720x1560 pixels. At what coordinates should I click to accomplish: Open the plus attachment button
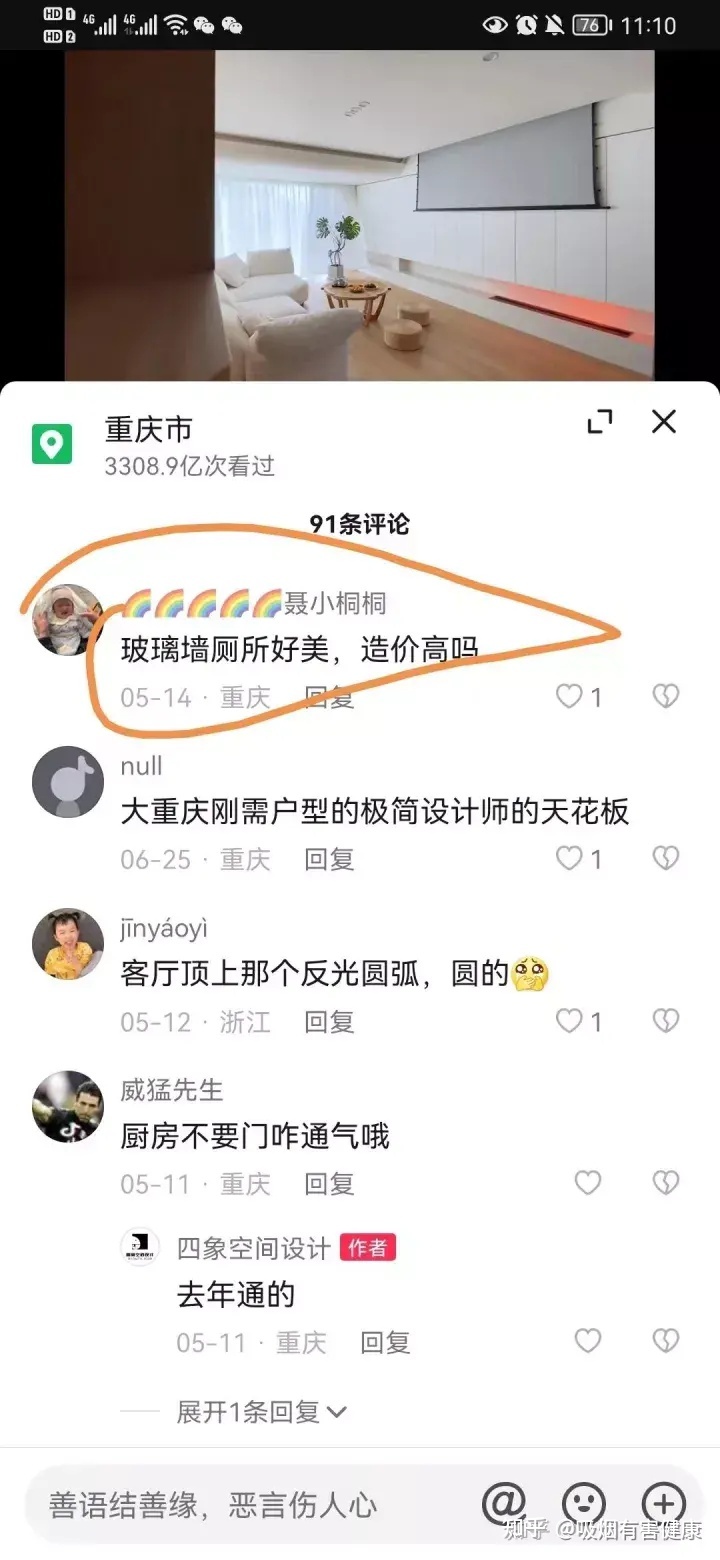coord(663,1503)
